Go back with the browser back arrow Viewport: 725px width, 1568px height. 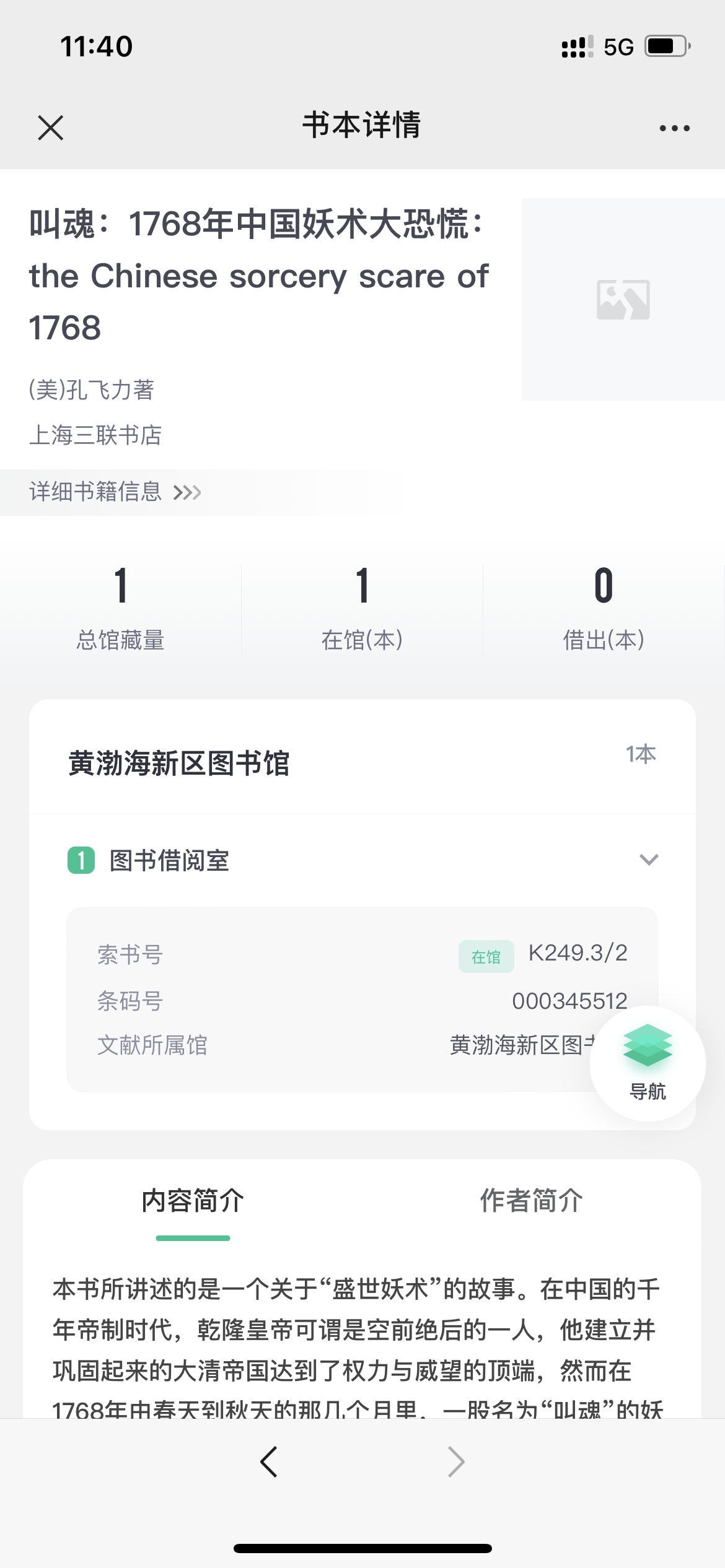point(269,1462)
